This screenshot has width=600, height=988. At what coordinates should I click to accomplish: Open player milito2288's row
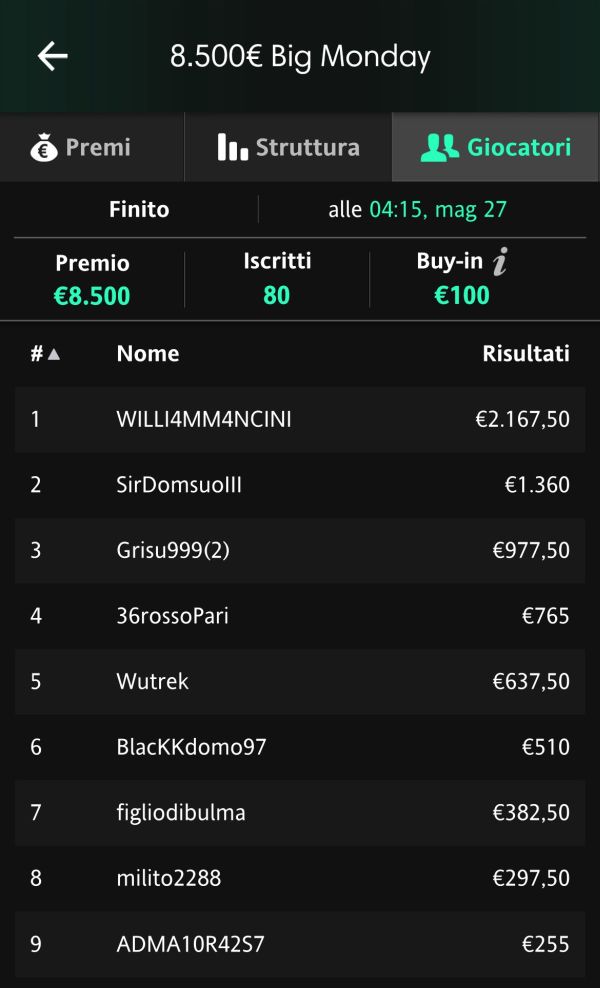pyautogui.click(x=300, y=878)
